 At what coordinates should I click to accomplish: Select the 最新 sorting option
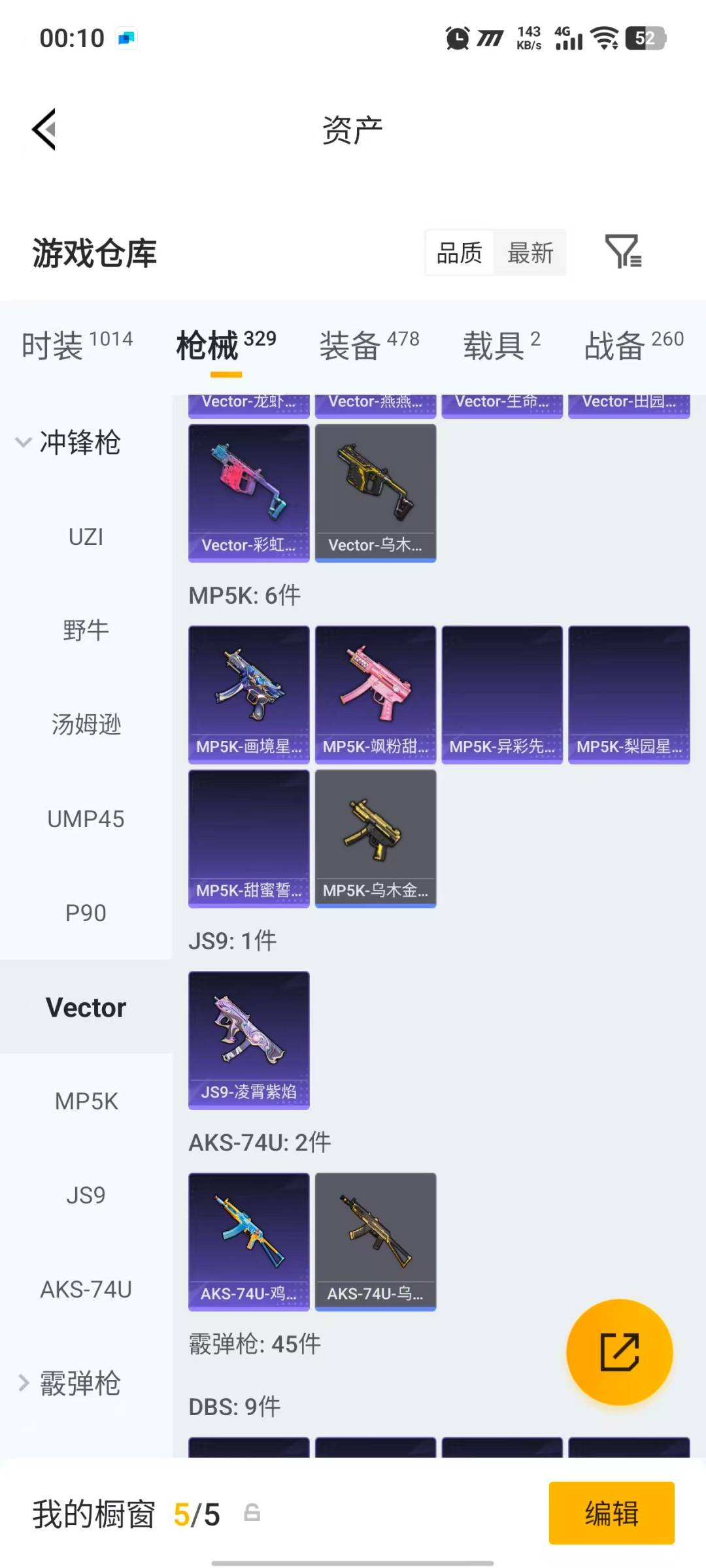531,253
